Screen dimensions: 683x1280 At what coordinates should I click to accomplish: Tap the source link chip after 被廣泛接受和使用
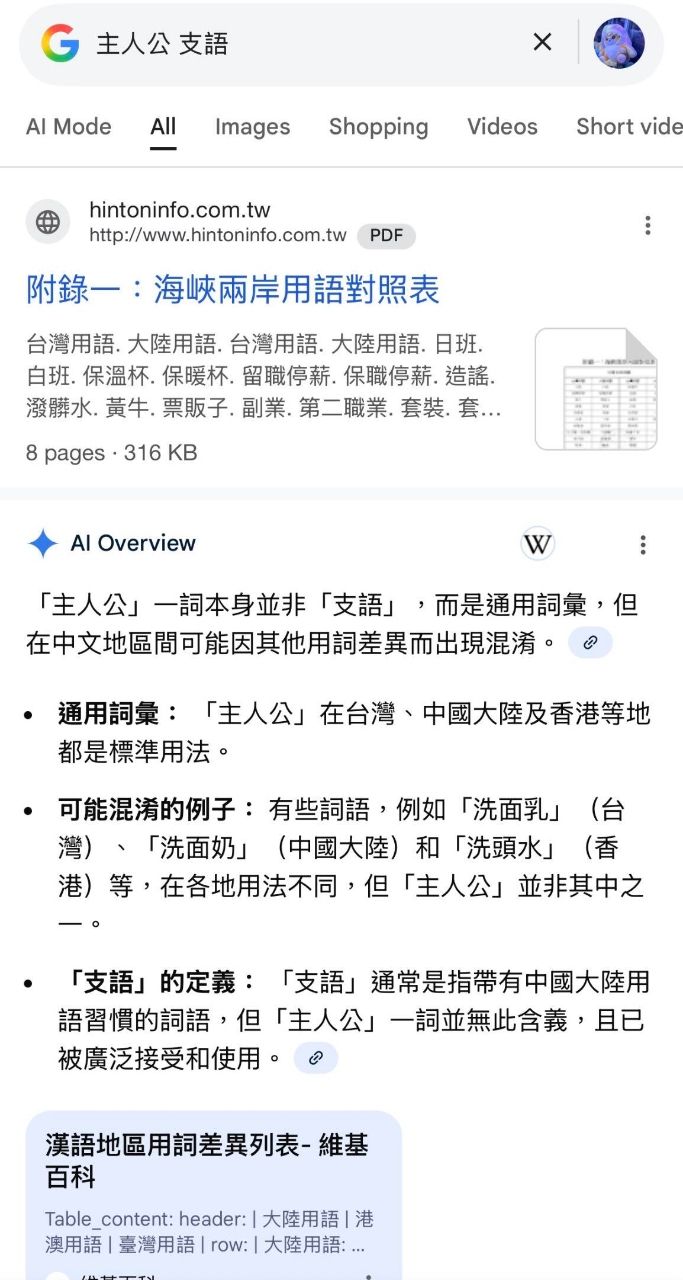(x=316, y=1057)
